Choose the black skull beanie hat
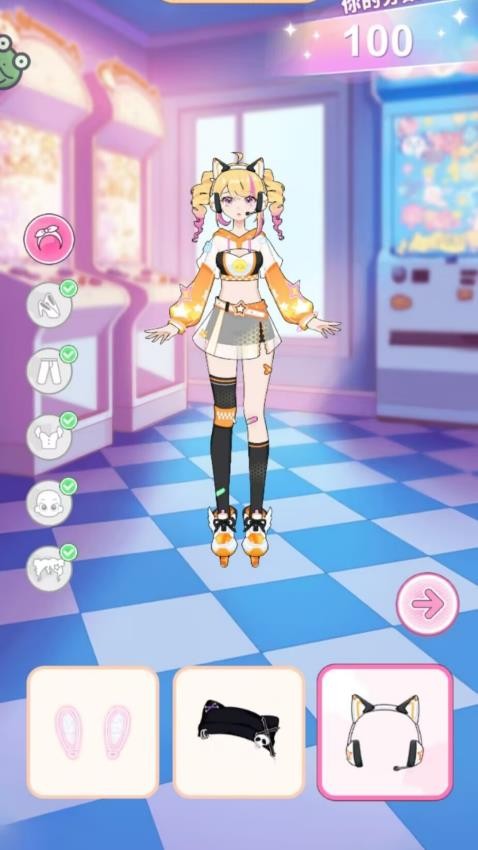 (239, 732)
